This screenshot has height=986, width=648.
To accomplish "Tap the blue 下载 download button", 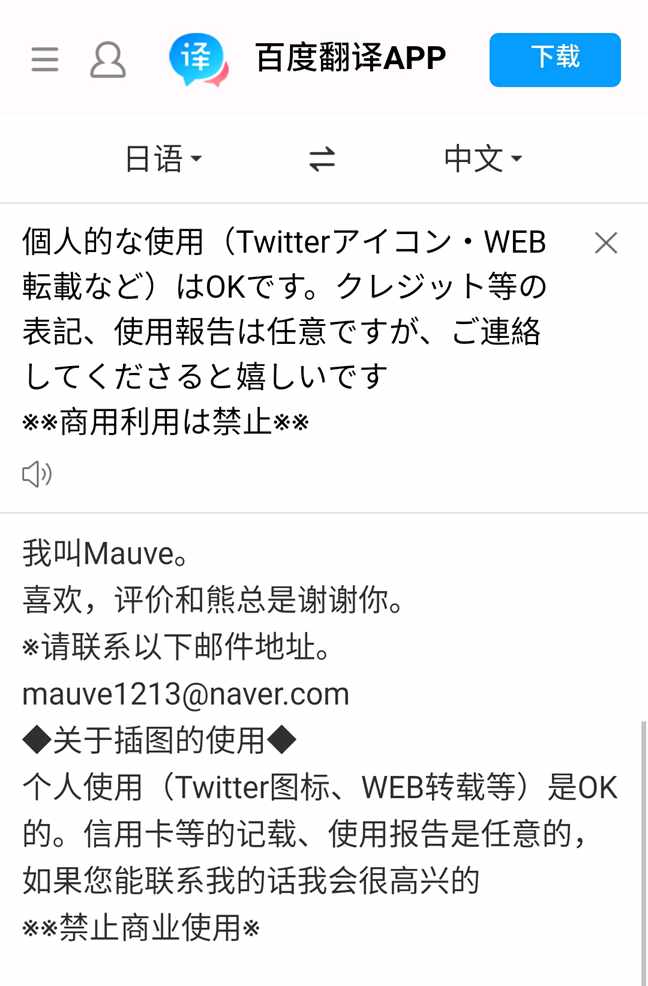I will click(554, 59).
